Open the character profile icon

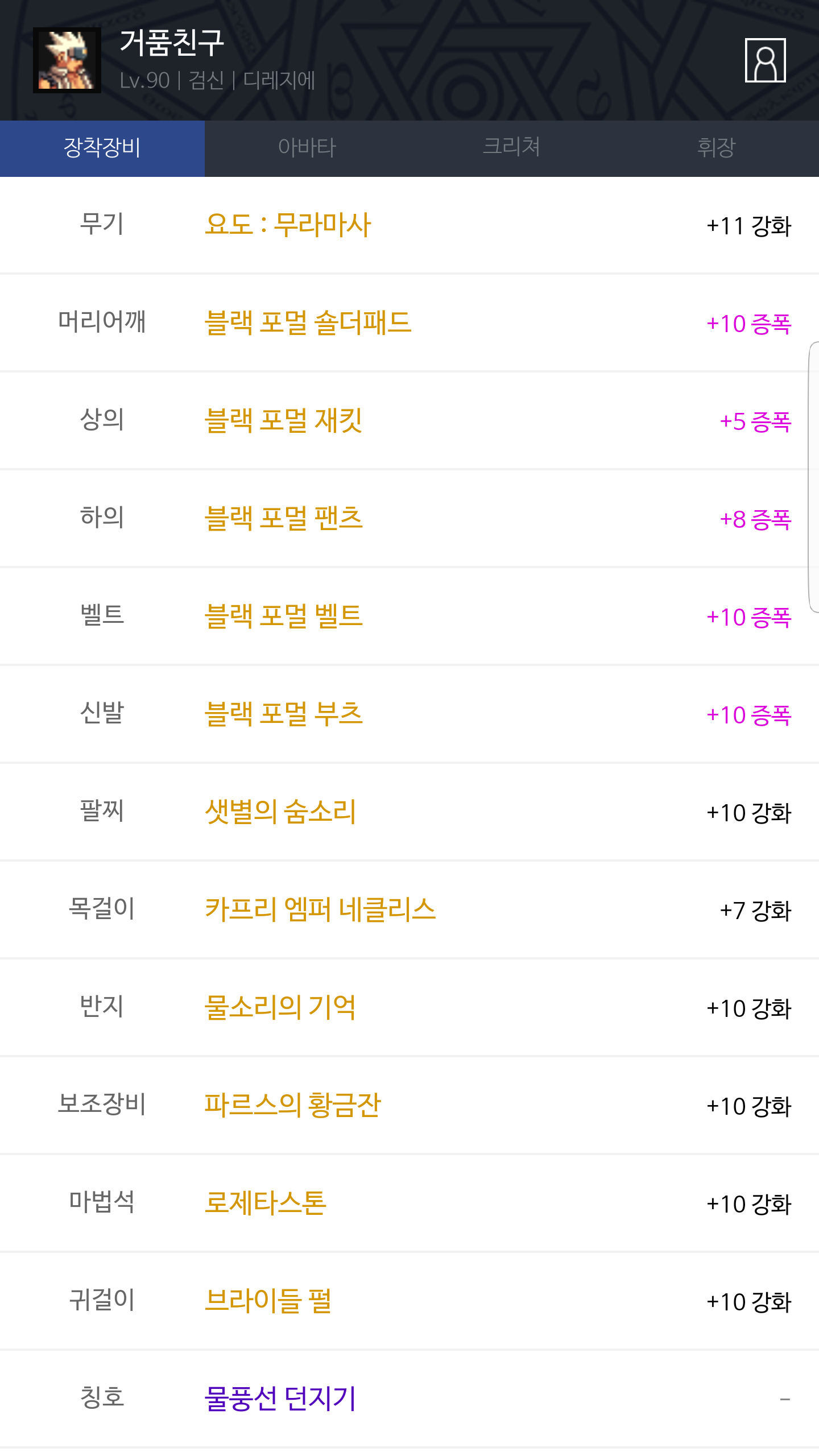coord(765,60)
